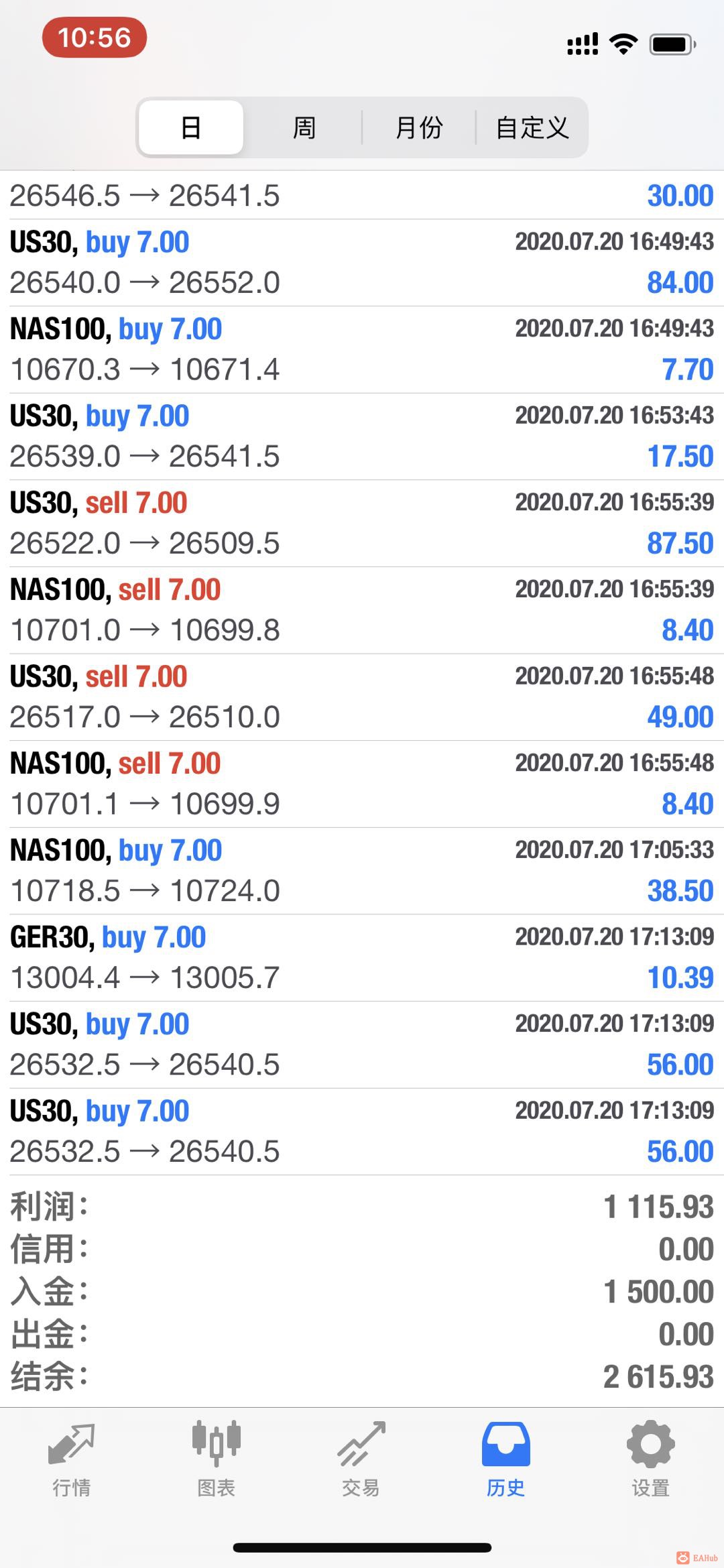Show the US30 sell trade at 16:55:39
This screenshot has width=724, height=1568.
tap(362, 524)
